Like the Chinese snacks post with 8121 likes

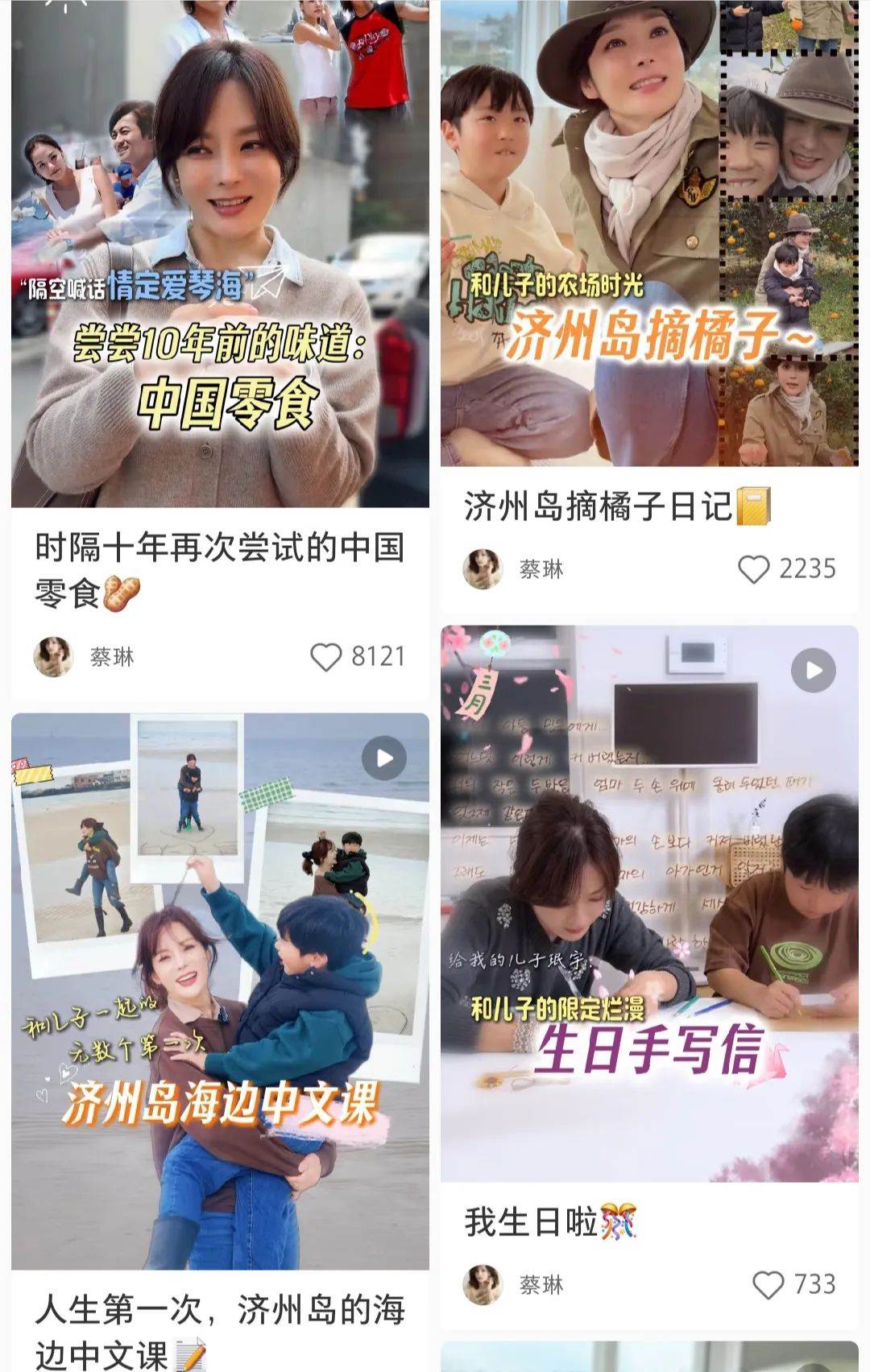pos(326,657)
